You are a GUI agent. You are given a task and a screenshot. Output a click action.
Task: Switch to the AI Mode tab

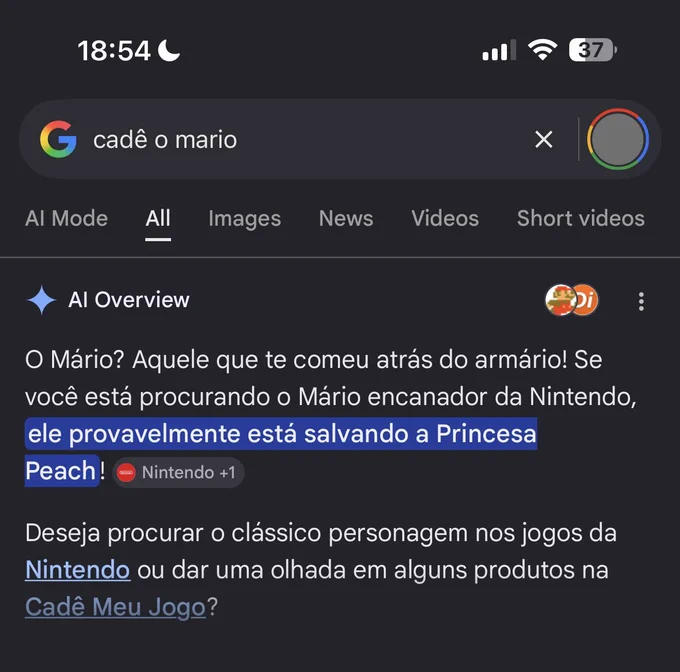pos(66,218)
